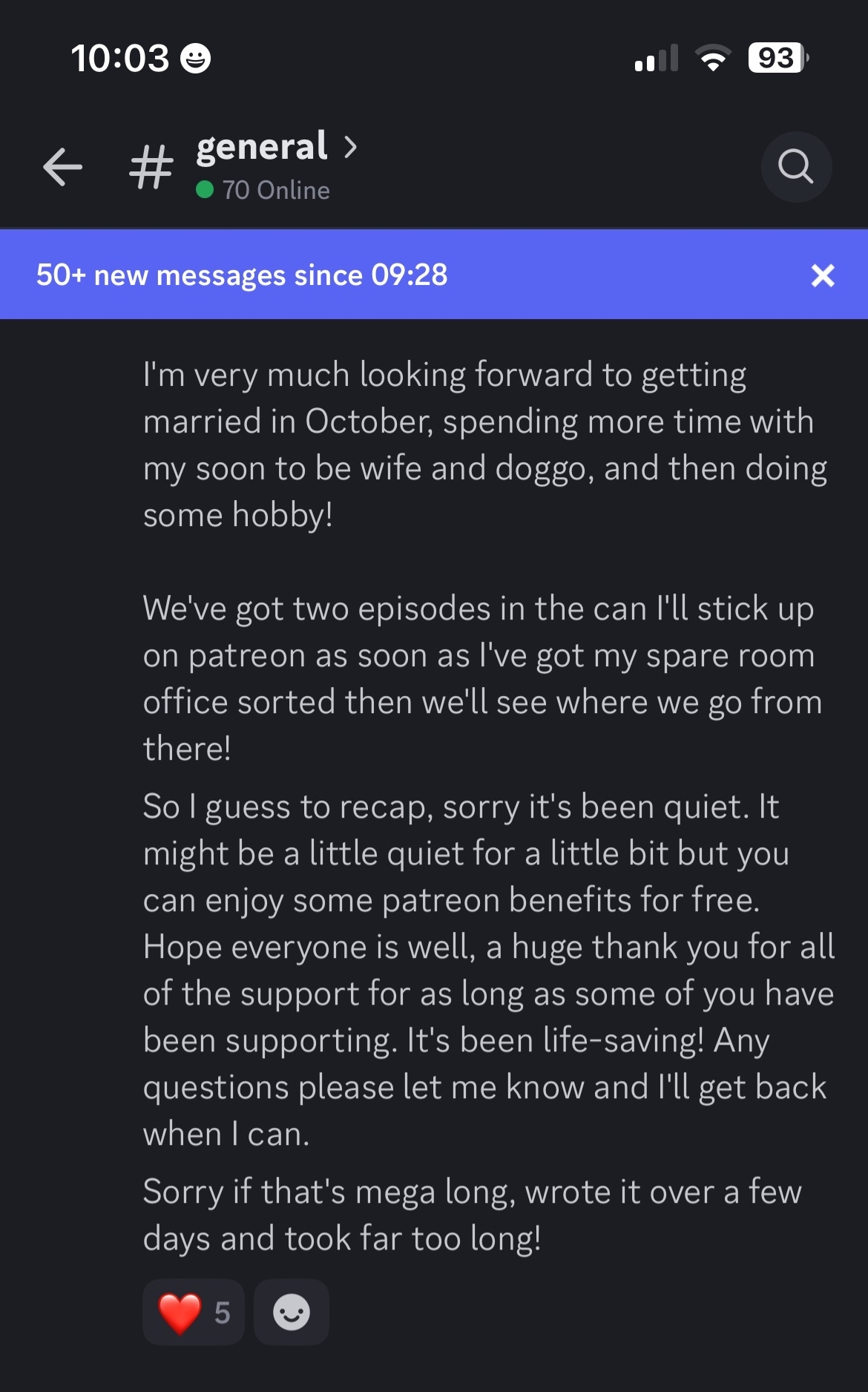Image resolution: width=868 pixels, height=1392 pixels.
Task: Add a heart reaction to the message
Action: 194,1312
